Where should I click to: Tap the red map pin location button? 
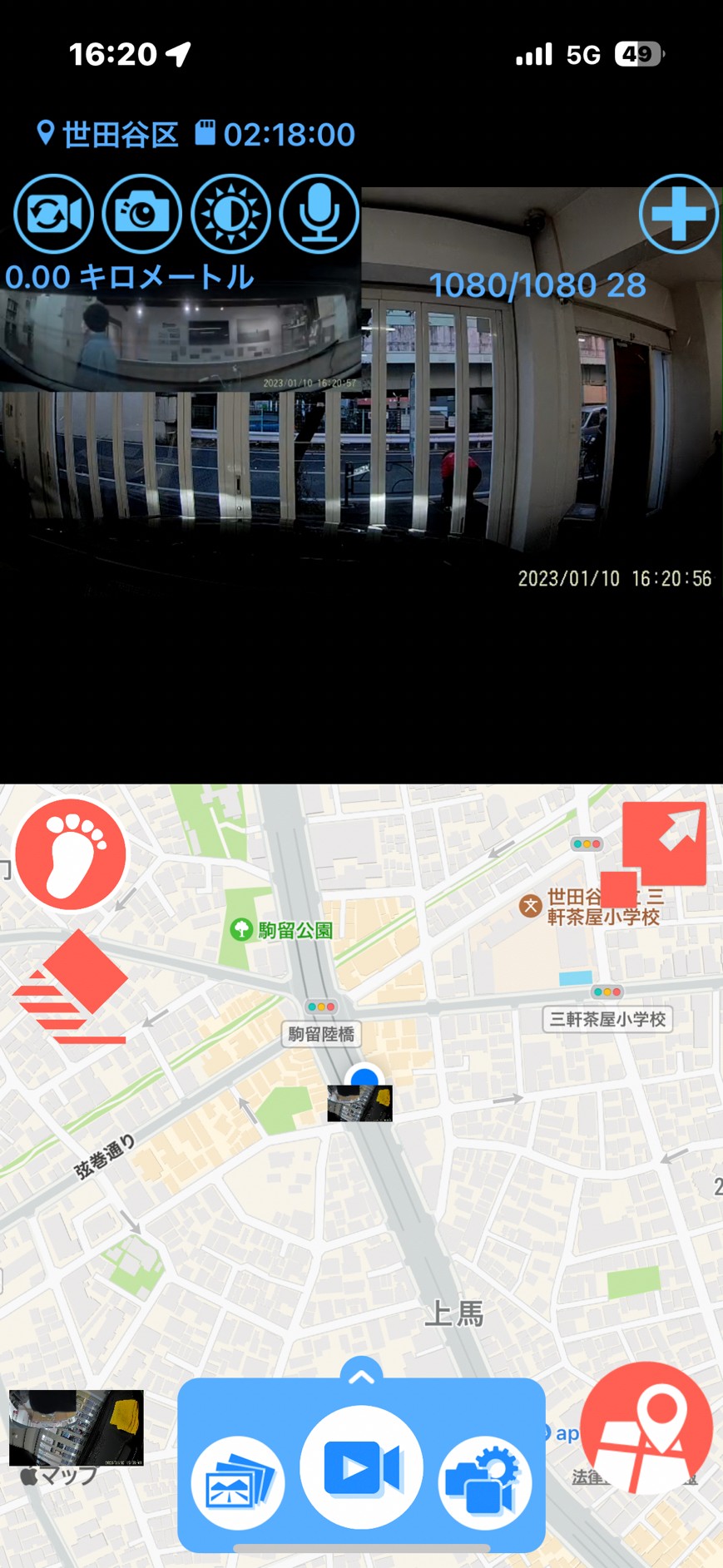pos(646,1427)
